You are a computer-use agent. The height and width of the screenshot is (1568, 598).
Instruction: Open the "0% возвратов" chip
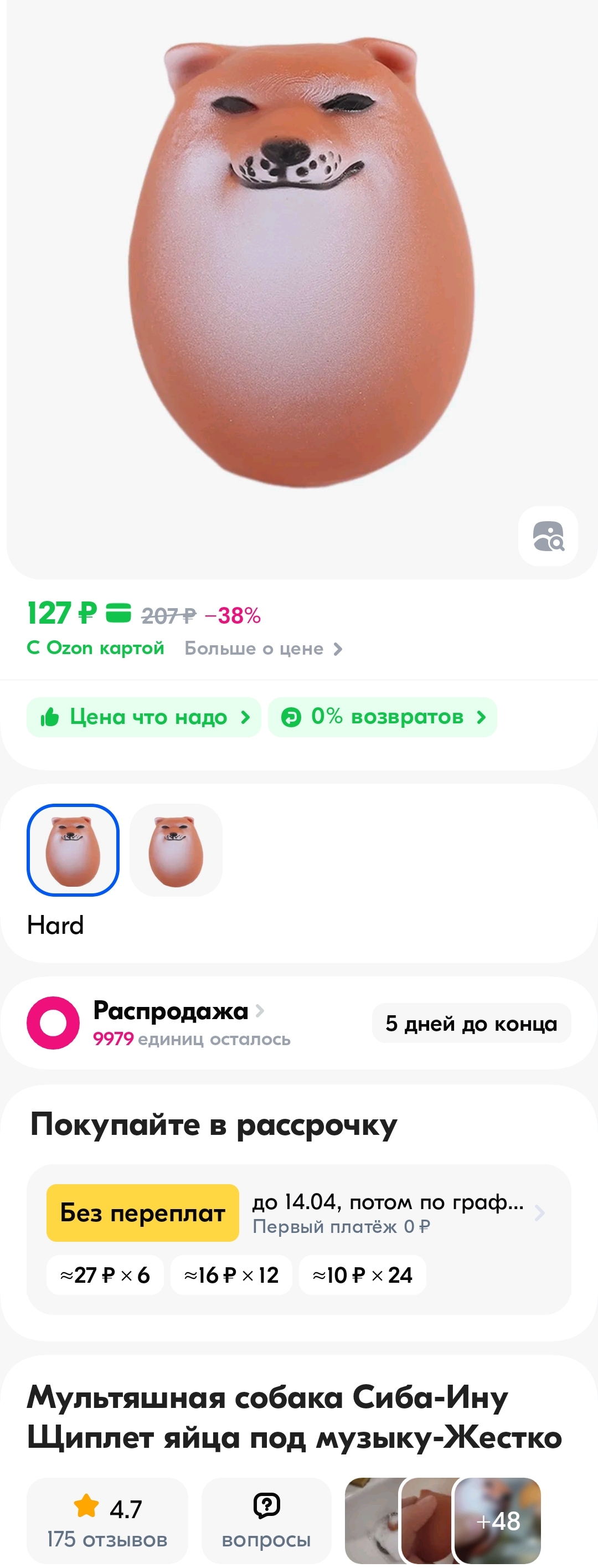(x=383, y=717)
